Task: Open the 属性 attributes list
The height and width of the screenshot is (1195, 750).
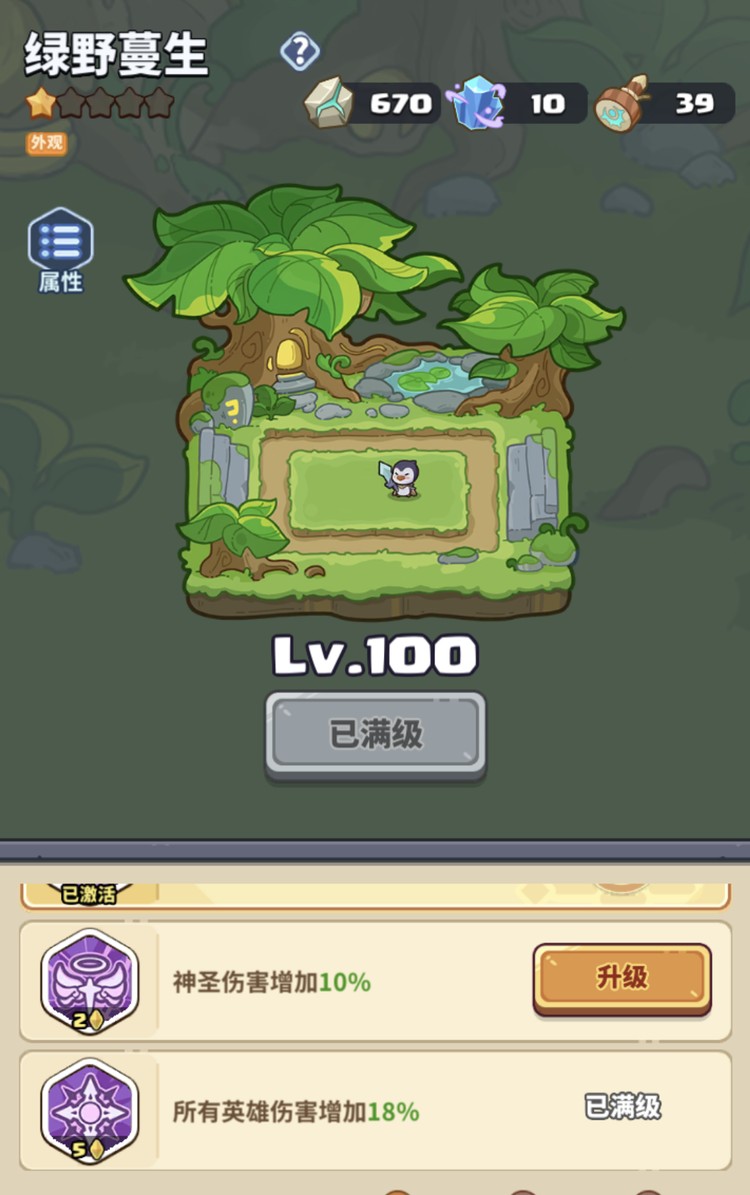Action: point(61,248)
